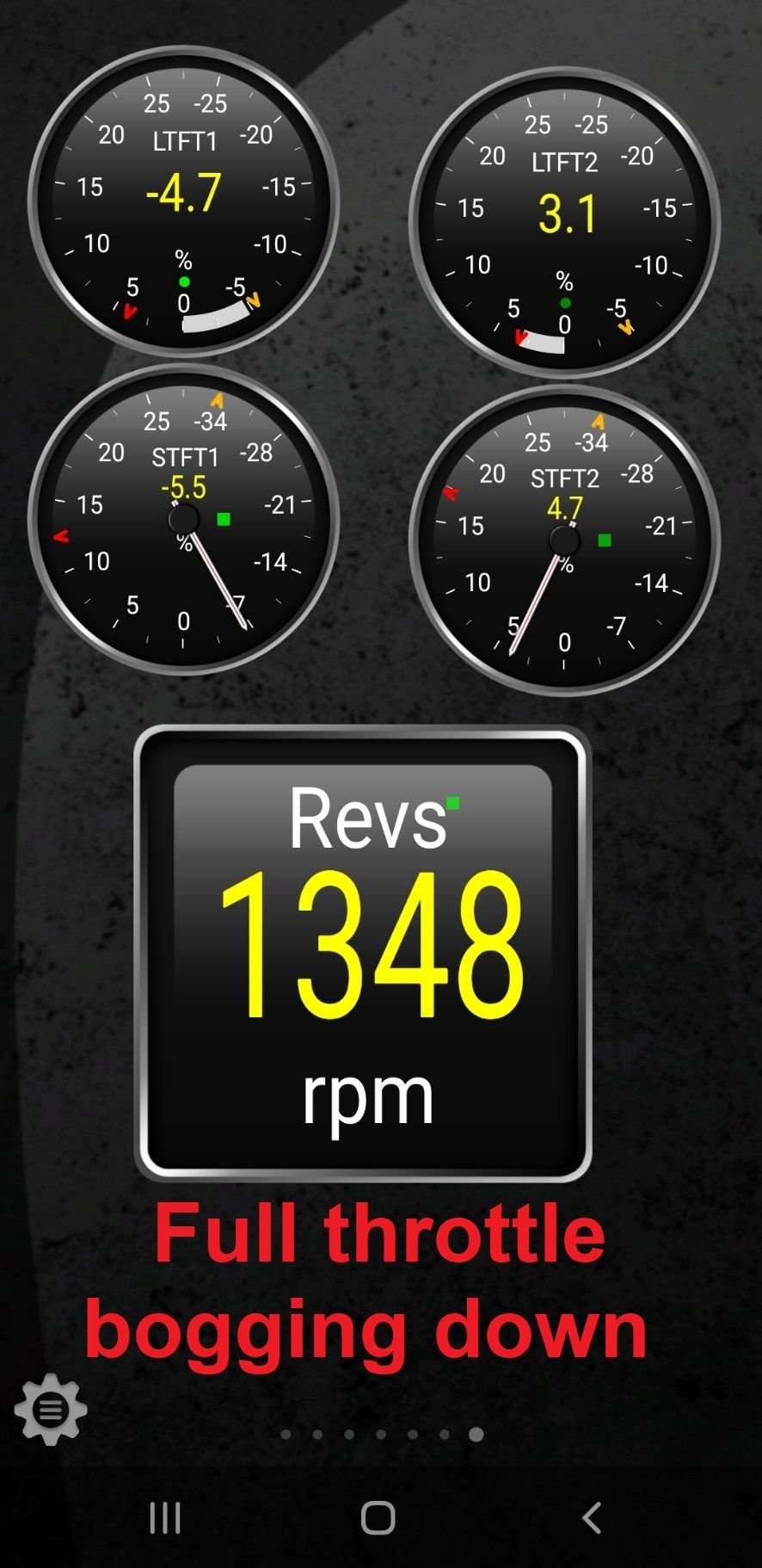This screenshot has width=762, height=1568.
Task: Go back using the navigation bar
Action: point(591,1518)
